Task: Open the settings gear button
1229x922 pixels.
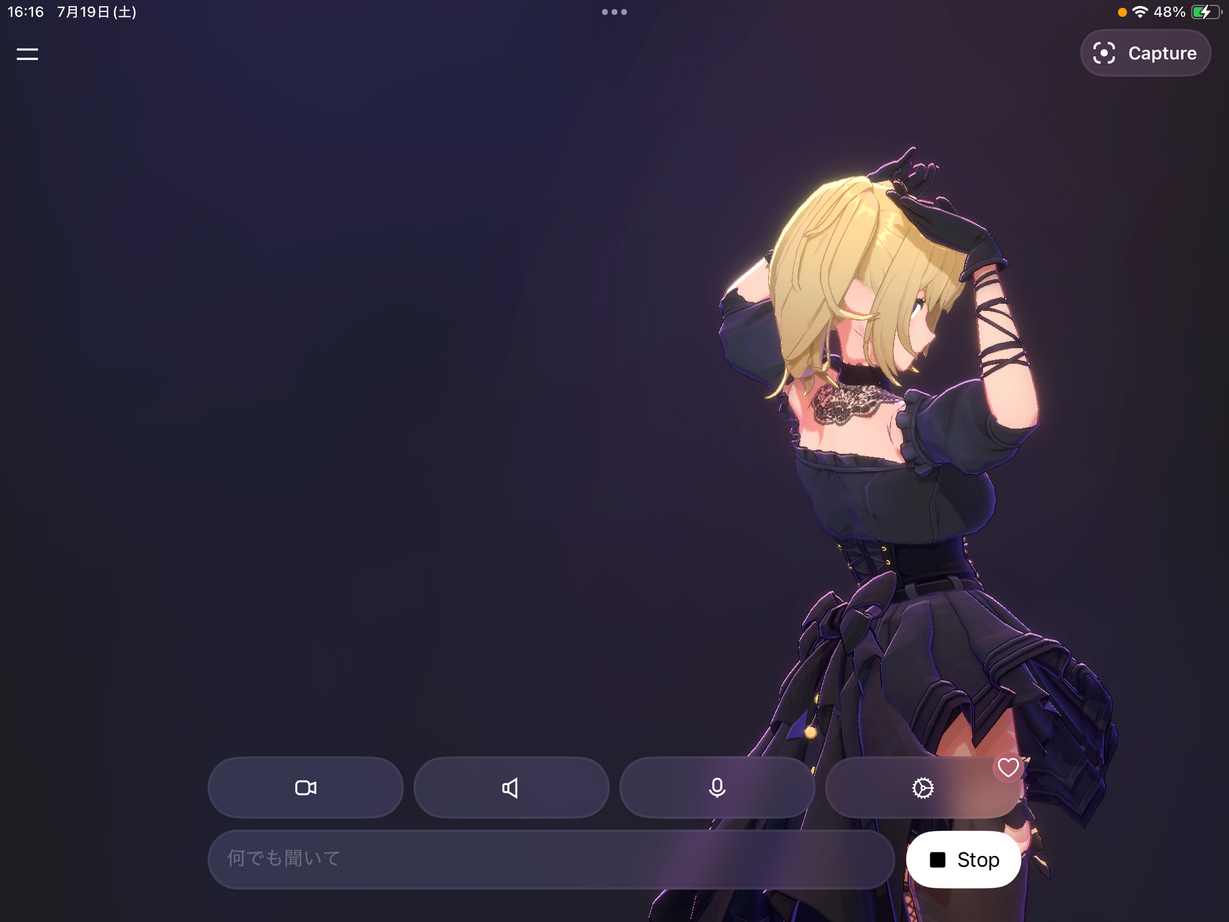Action: 922,788
